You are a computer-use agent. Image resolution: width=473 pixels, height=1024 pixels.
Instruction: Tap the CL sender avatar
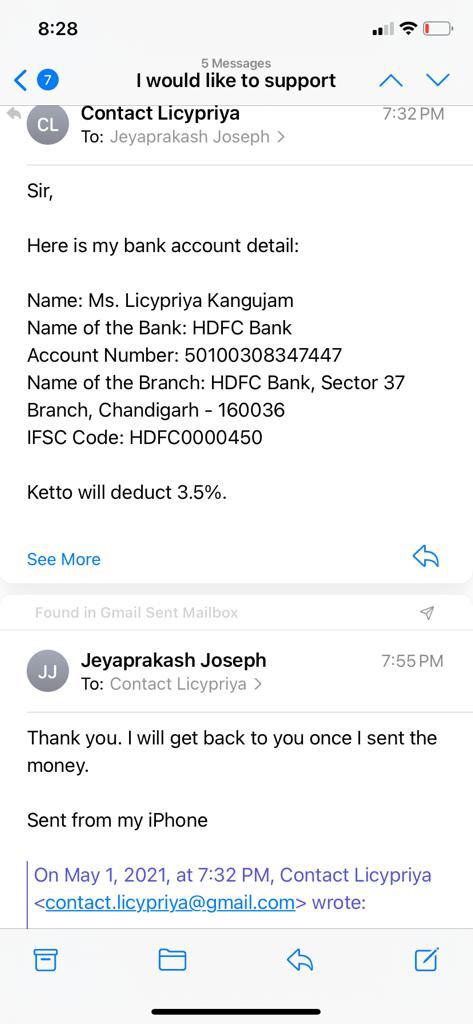(x=48, y=125)
